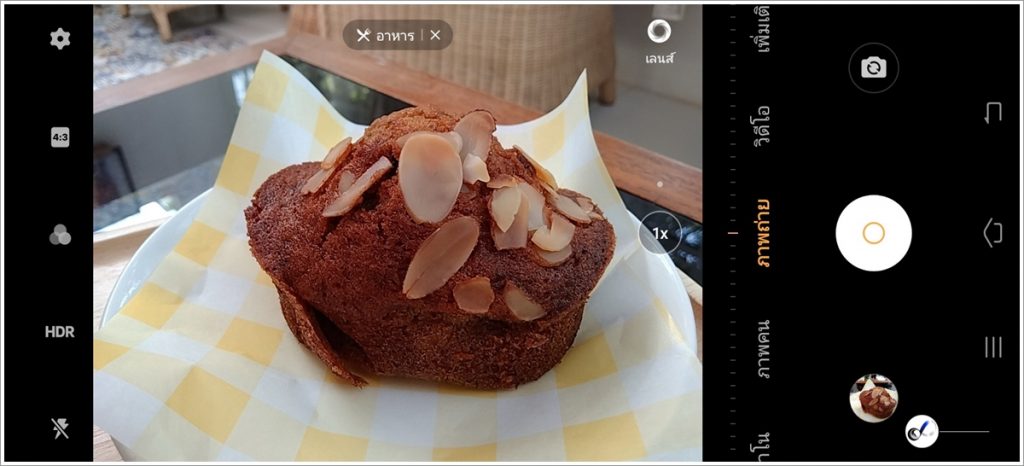Screen dimensions: 1024x466
Task: Open the last captured photo thumbnail
Action: pos(873,398)
